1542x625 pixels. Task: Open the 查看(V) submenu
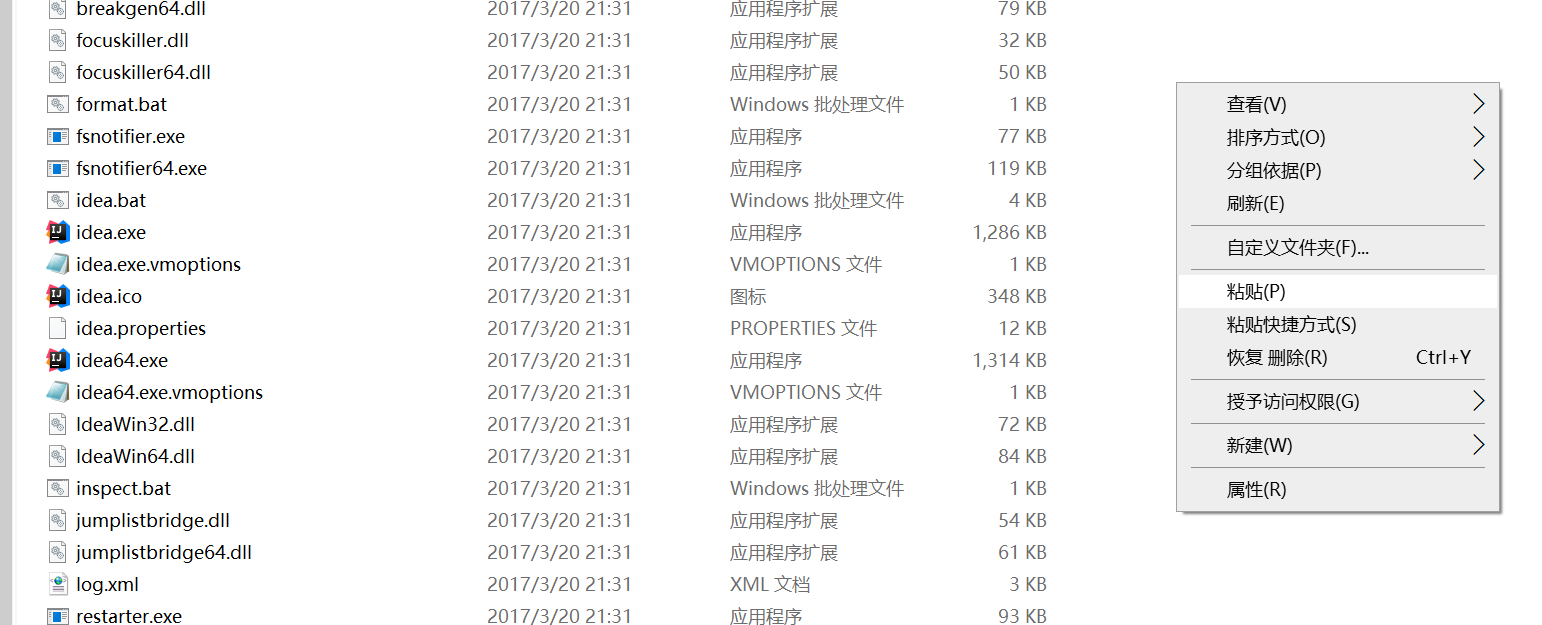(x=1256, y=105)
